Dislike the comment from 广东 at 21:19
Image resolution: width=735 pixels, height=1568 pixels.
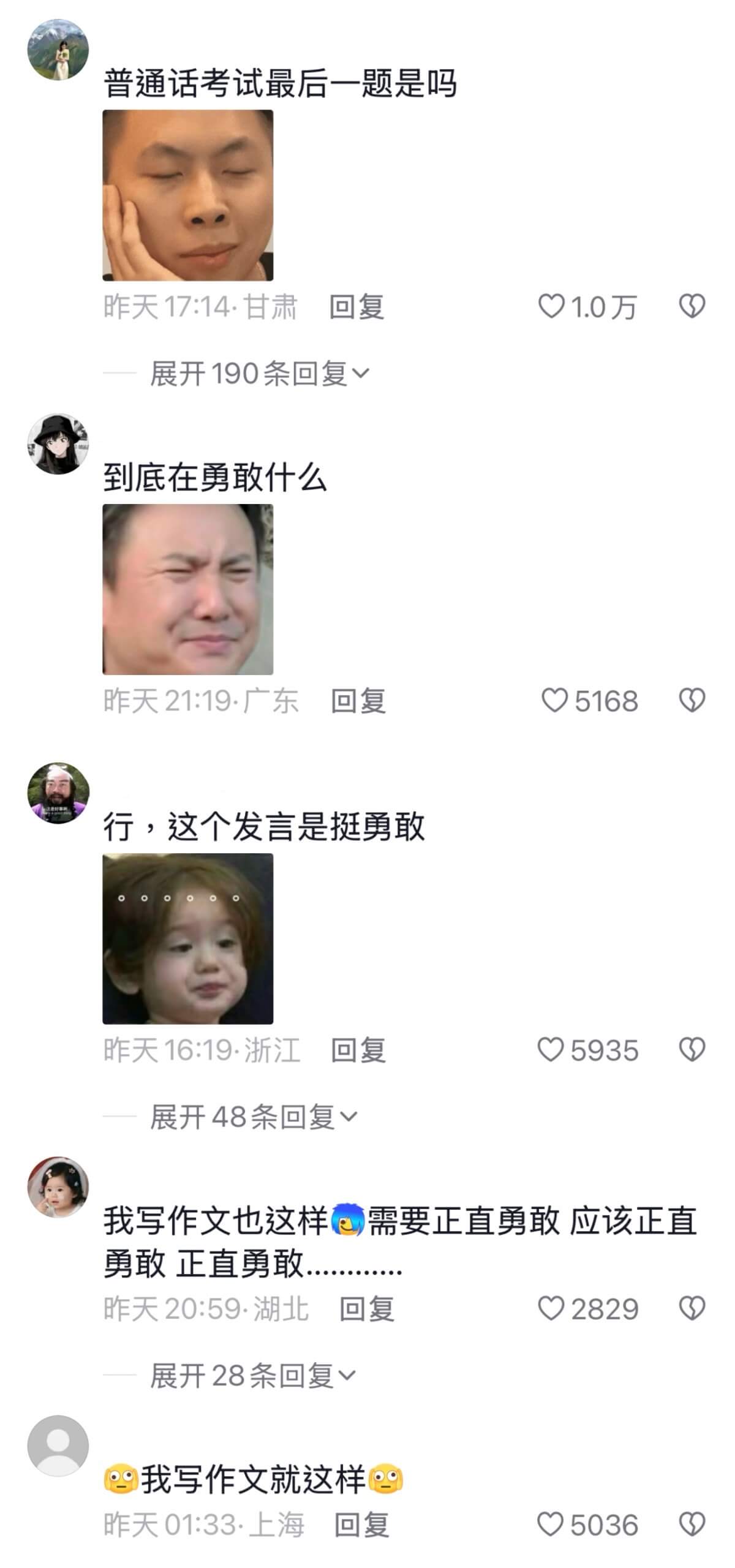click(x=692, y=700)
